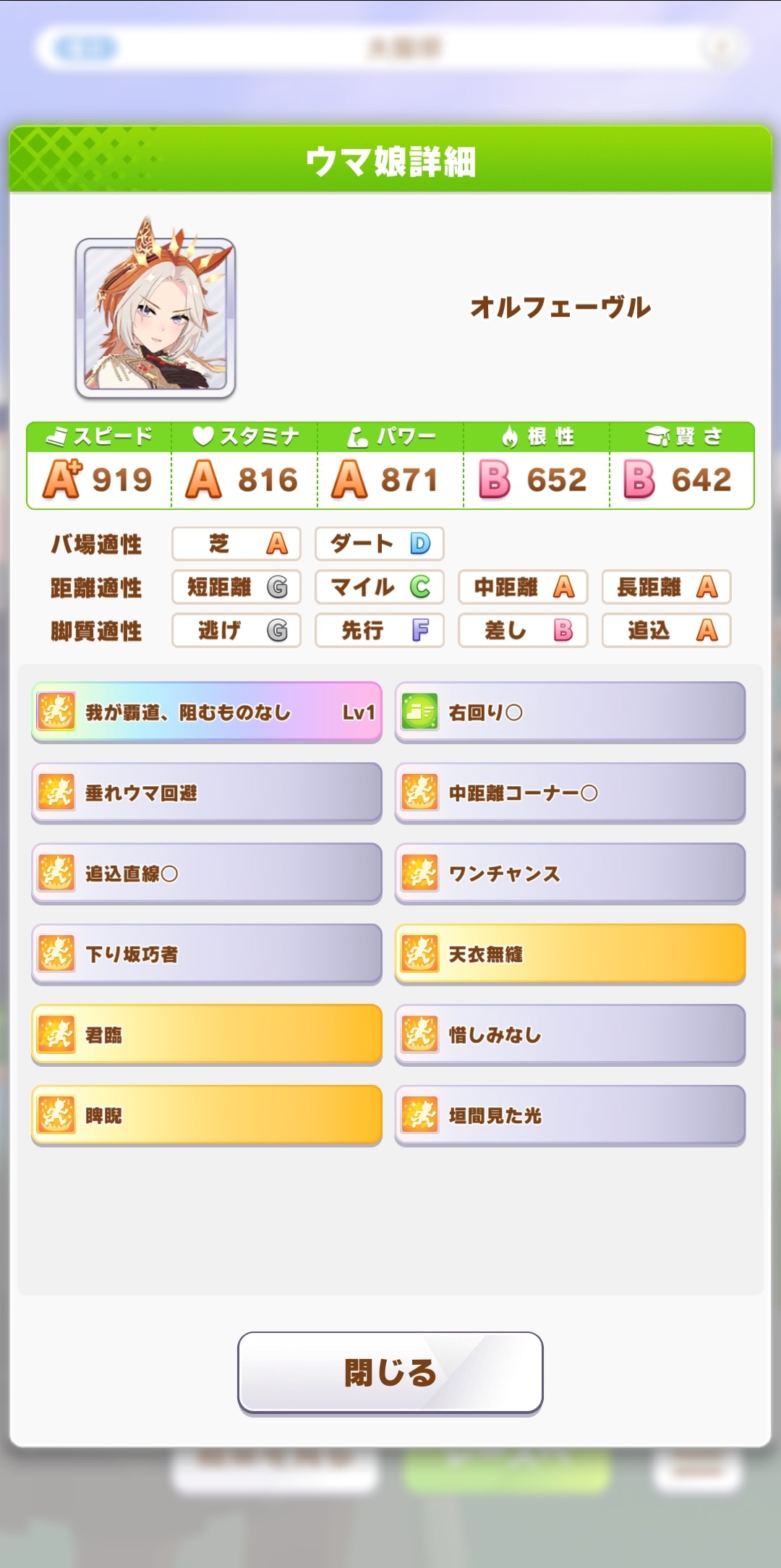Select the 右回り○ skill

(x=570, y=712)
